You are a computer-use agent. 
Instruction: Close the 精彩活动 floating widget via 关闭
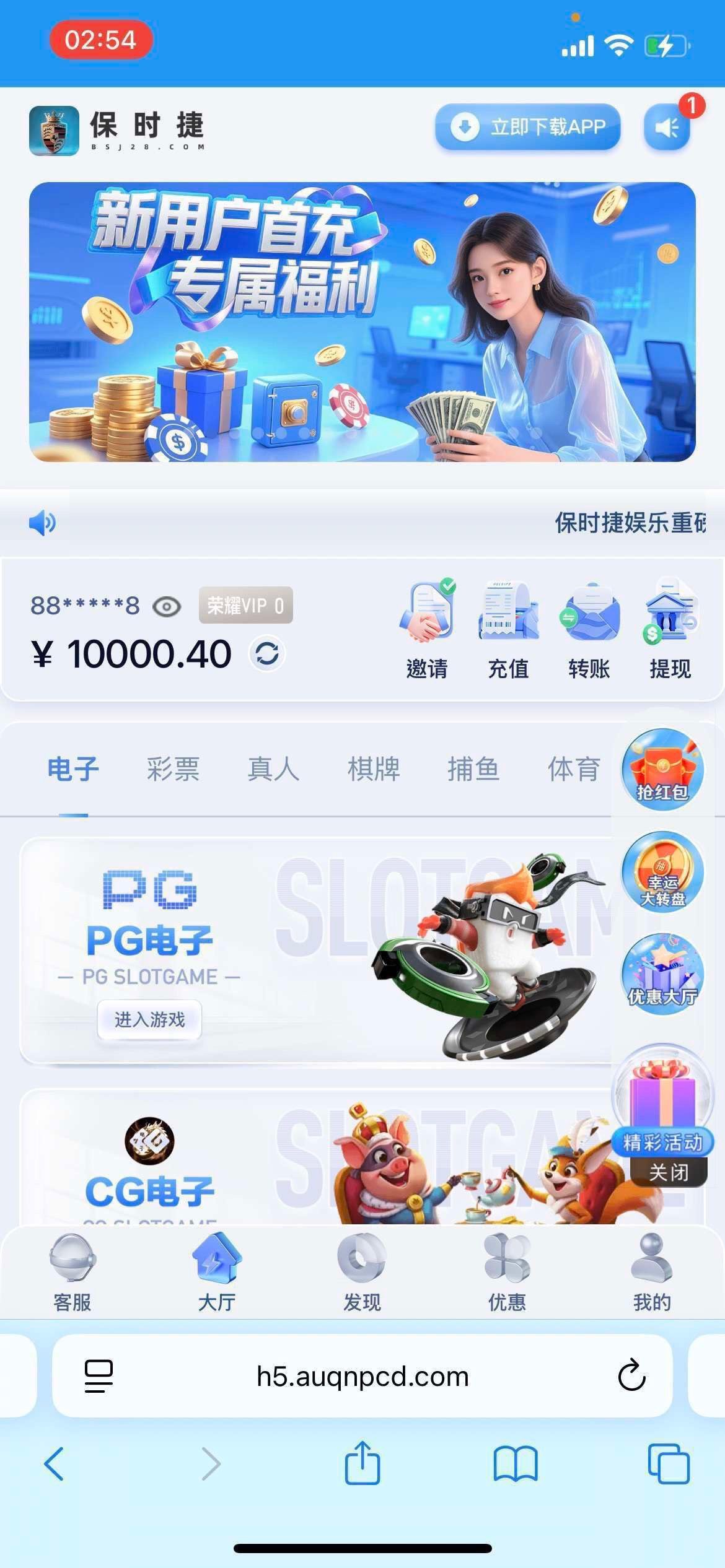[669, 1172]
